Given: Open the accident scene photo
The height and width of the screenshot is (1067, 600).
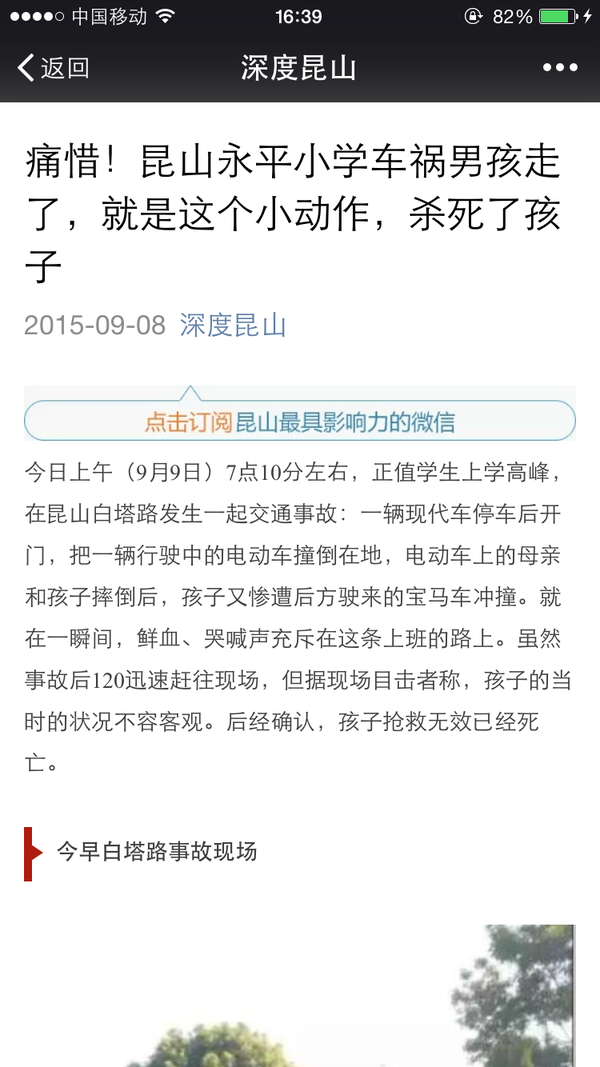Looking at the screenshot, I should 300,996.
